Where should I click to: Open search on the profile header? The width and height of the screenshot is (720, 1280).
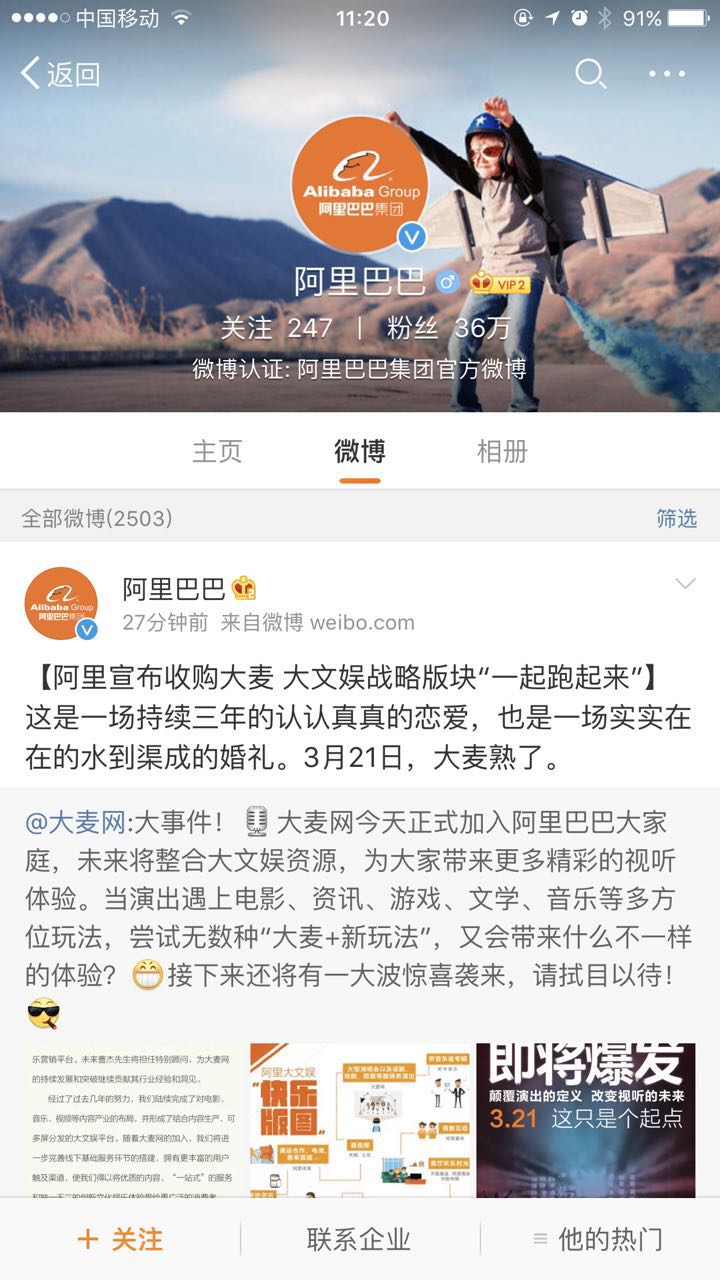(x=590, y=73)
